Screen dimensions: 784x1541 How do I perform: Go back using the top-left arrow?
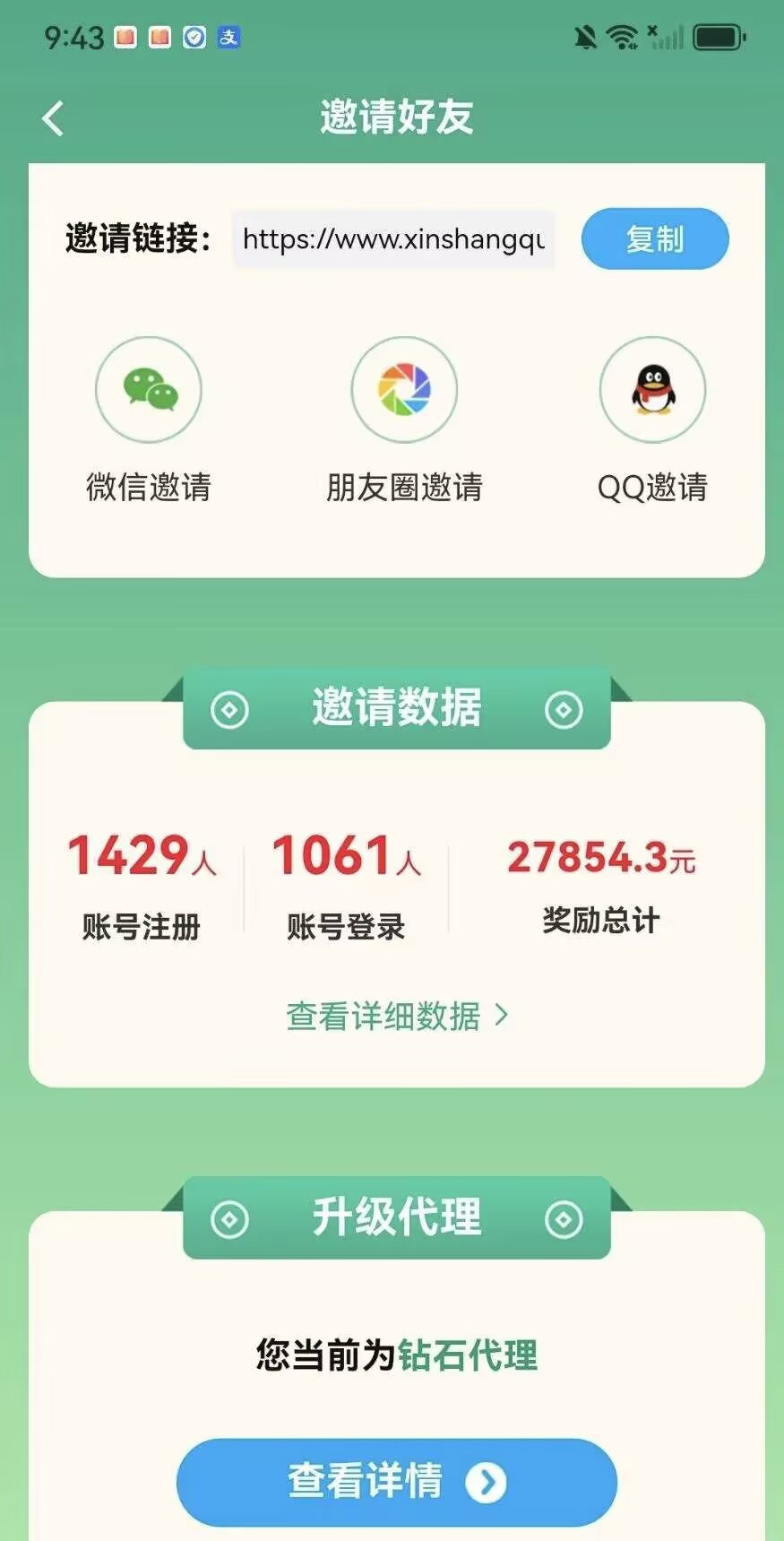pyautogui.click(x=53, y=118)
